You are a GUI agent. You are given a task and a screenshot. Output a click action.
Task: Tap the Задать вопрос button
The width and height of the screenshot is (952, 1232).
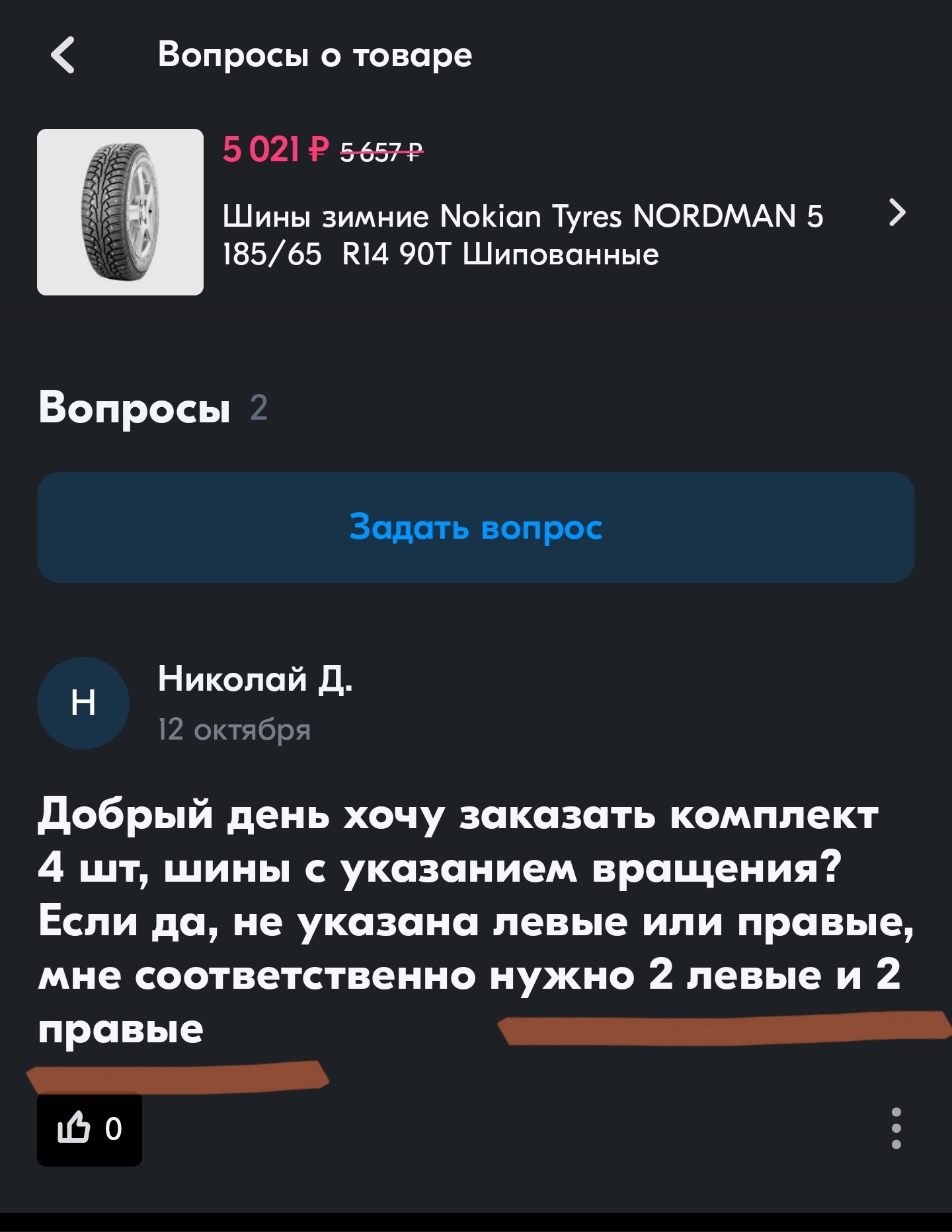click(476, 527)
